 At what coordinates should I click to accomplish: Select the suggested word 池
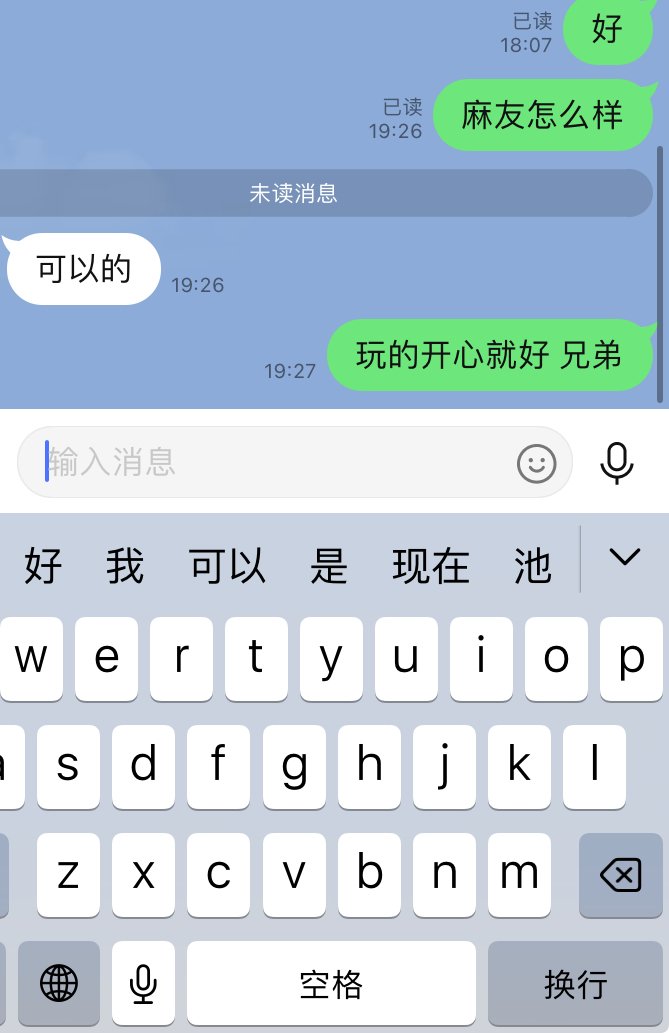(532, 566)
